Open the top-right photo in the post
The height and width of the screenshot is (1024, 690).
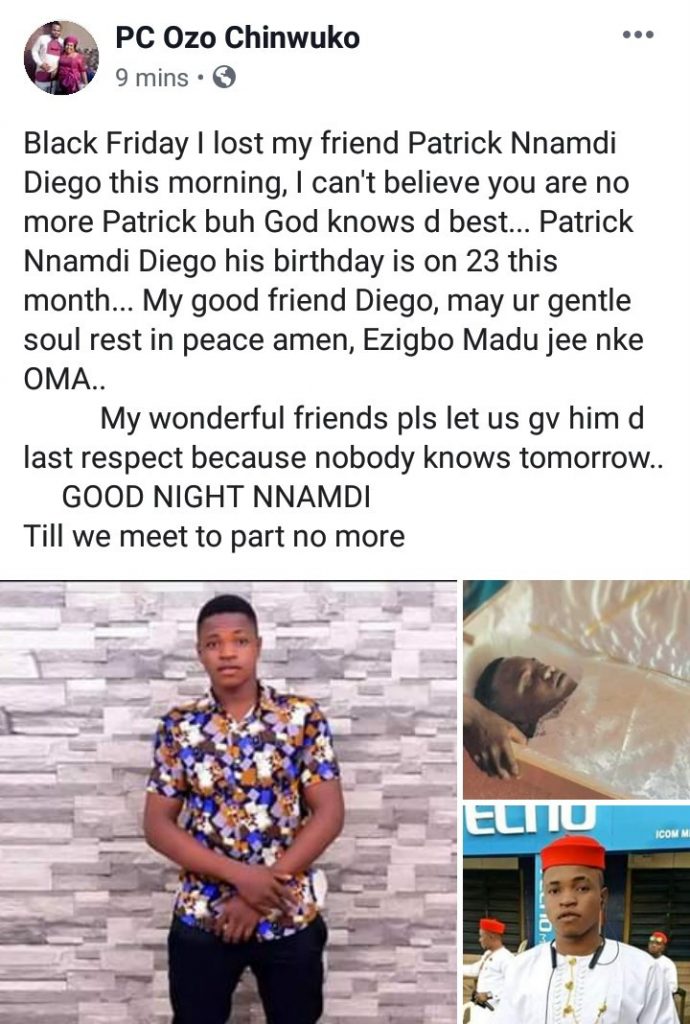[576, 690]
